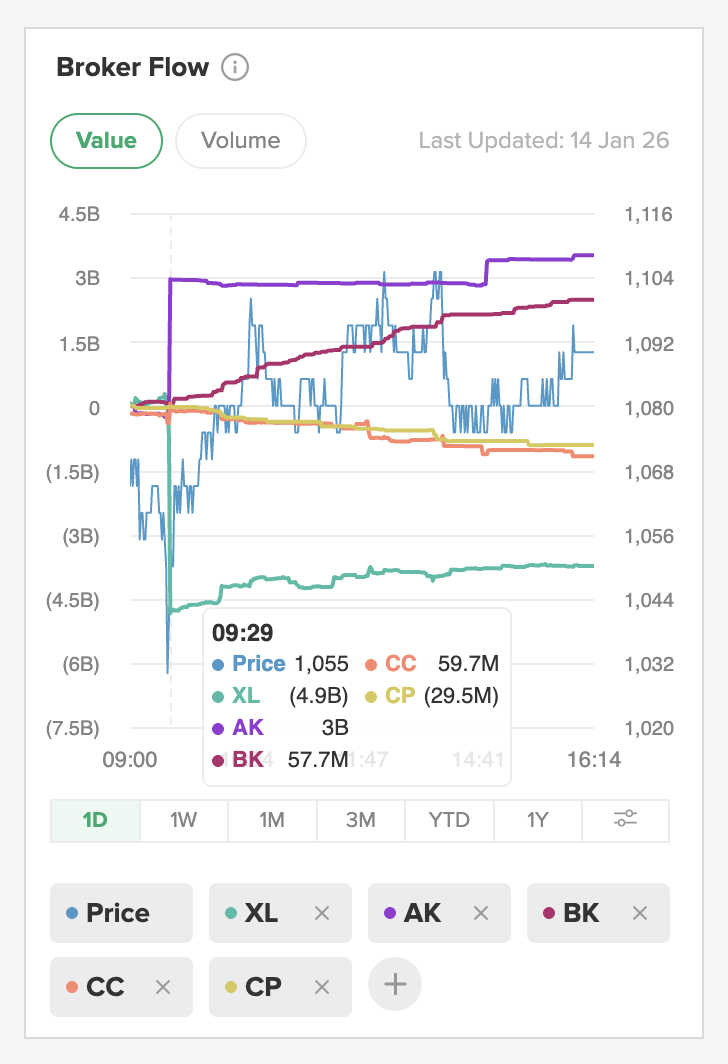Viewport: 728px width, 1064px height.
Task: Switch to the 1W time range
Action: click(x=183, y=821)
